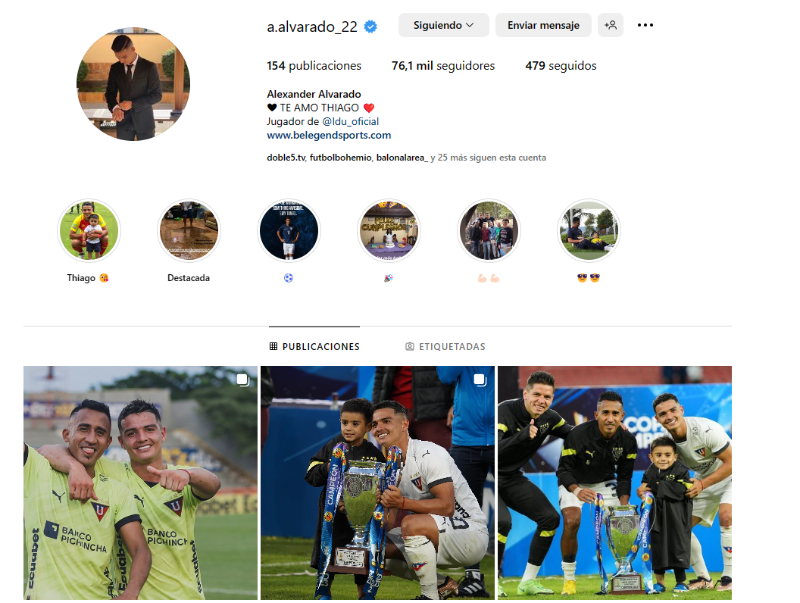
Task: Tap the suggested accounts add-person icon
Action: [x=610, y=25]
